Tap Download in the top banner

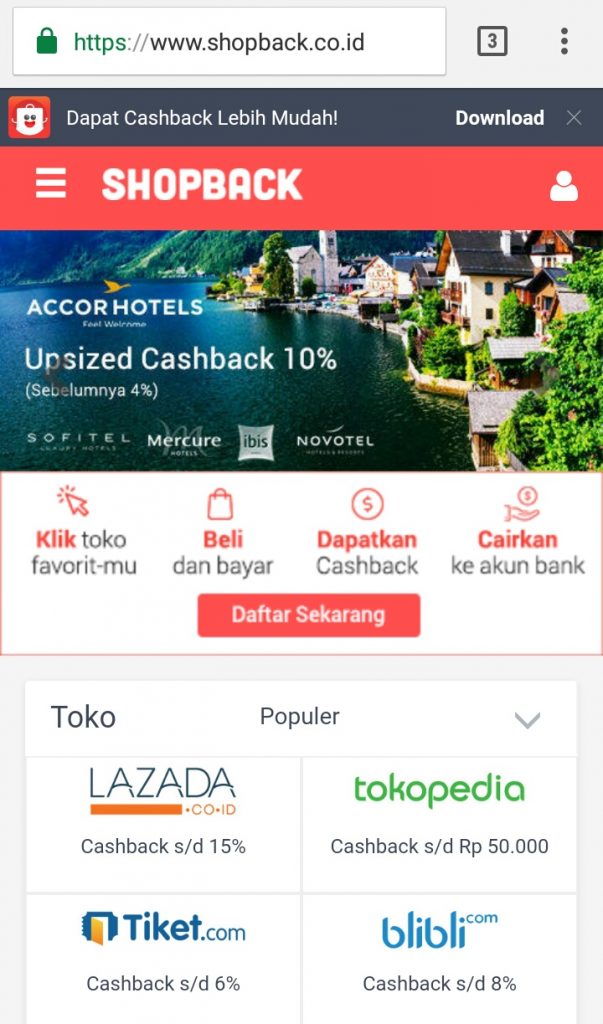(500, 118)
